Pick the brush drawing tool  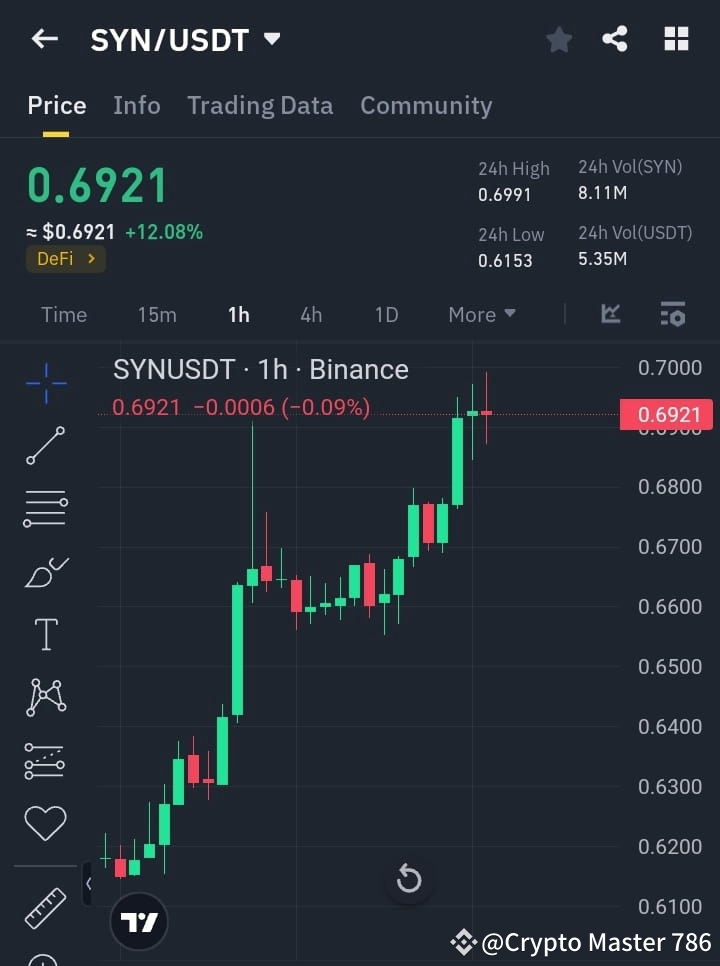click(x=44, y=571)
